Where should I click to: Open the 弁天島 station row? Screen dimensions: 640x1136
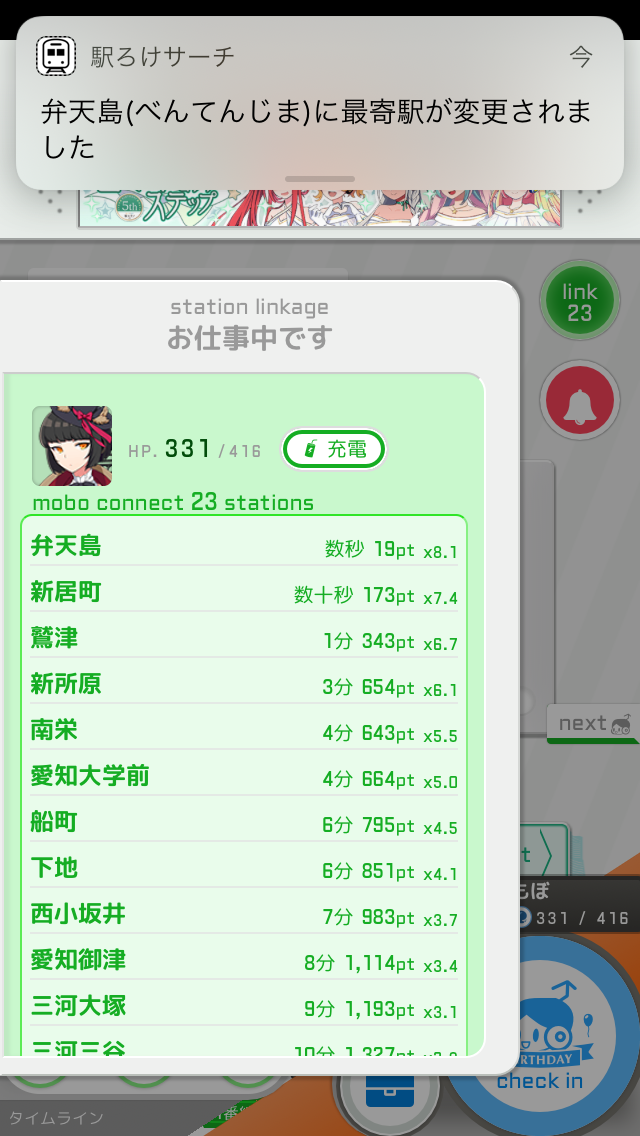[x=244, y=547]
